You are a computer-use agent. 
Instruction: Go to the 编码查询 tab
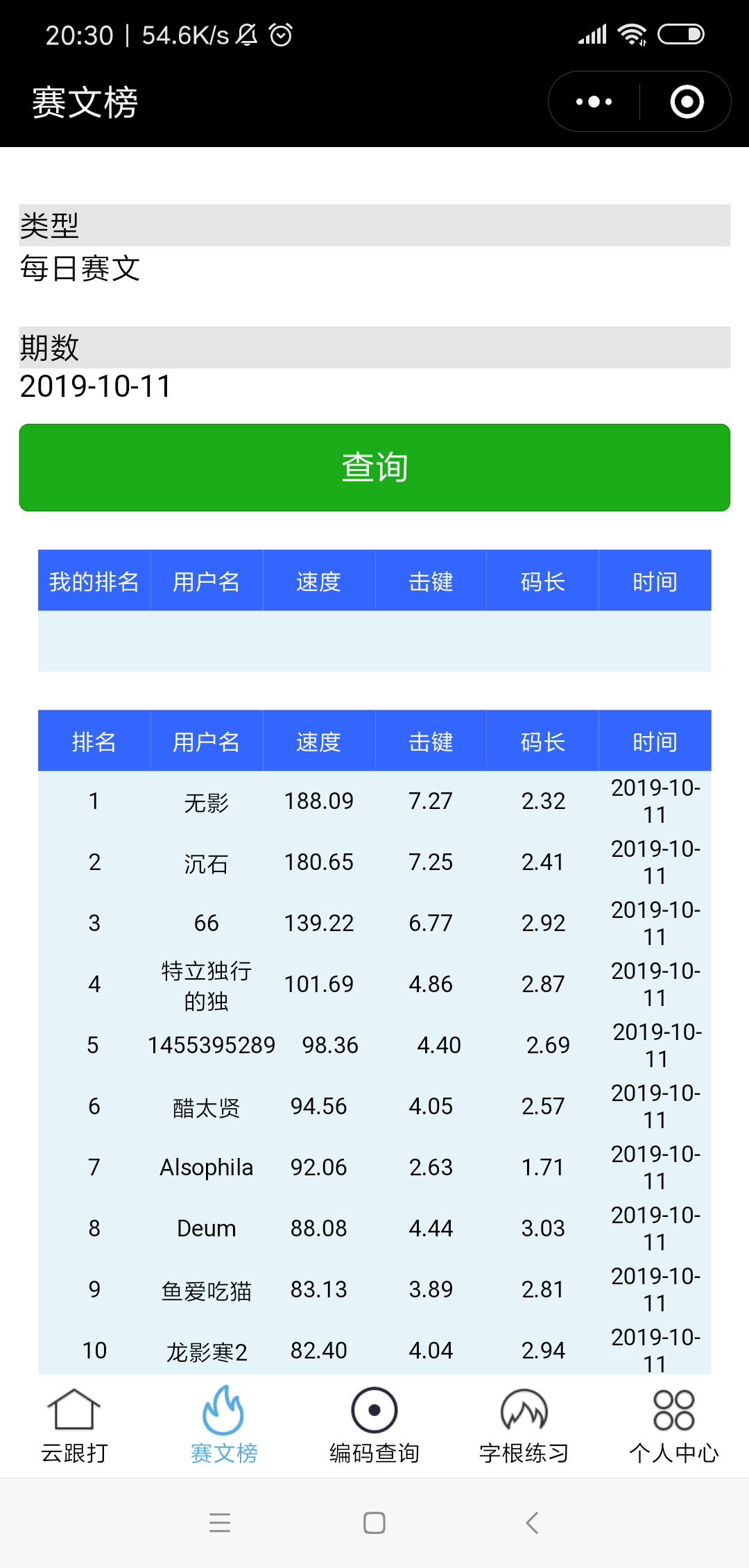click(374, 1425)
